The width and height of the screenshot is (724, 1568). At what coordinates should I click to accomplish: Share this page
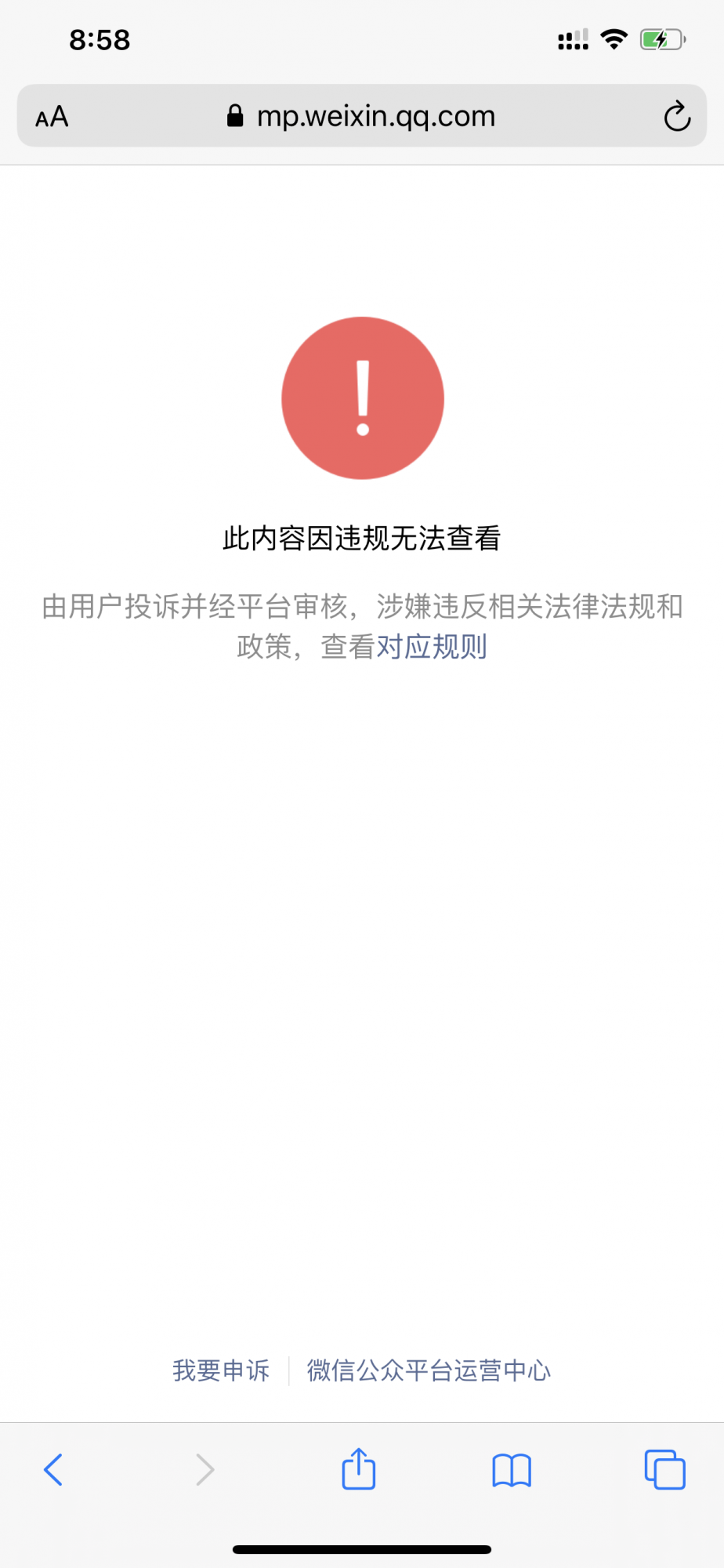(x=359, y=1468)
